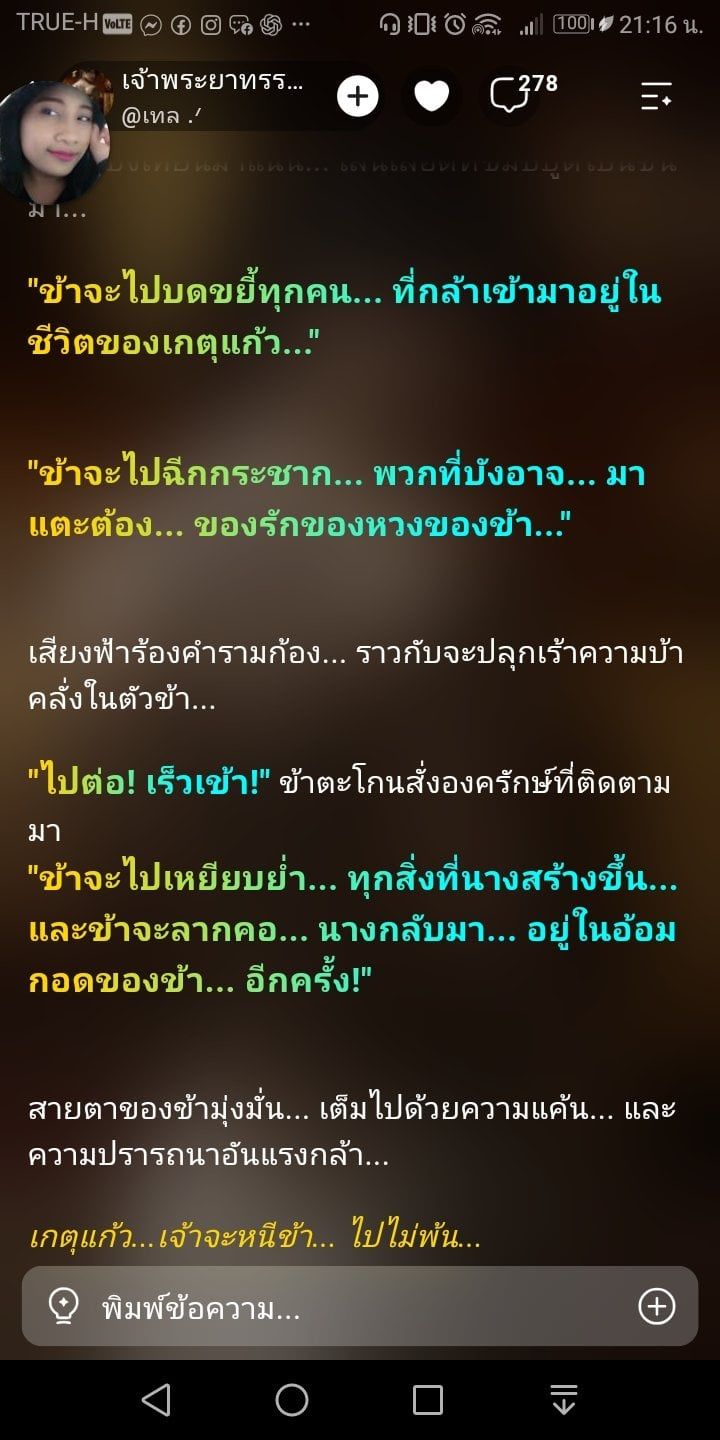
Task: Open the chat settings menu icon
Action: pos(656,97)
